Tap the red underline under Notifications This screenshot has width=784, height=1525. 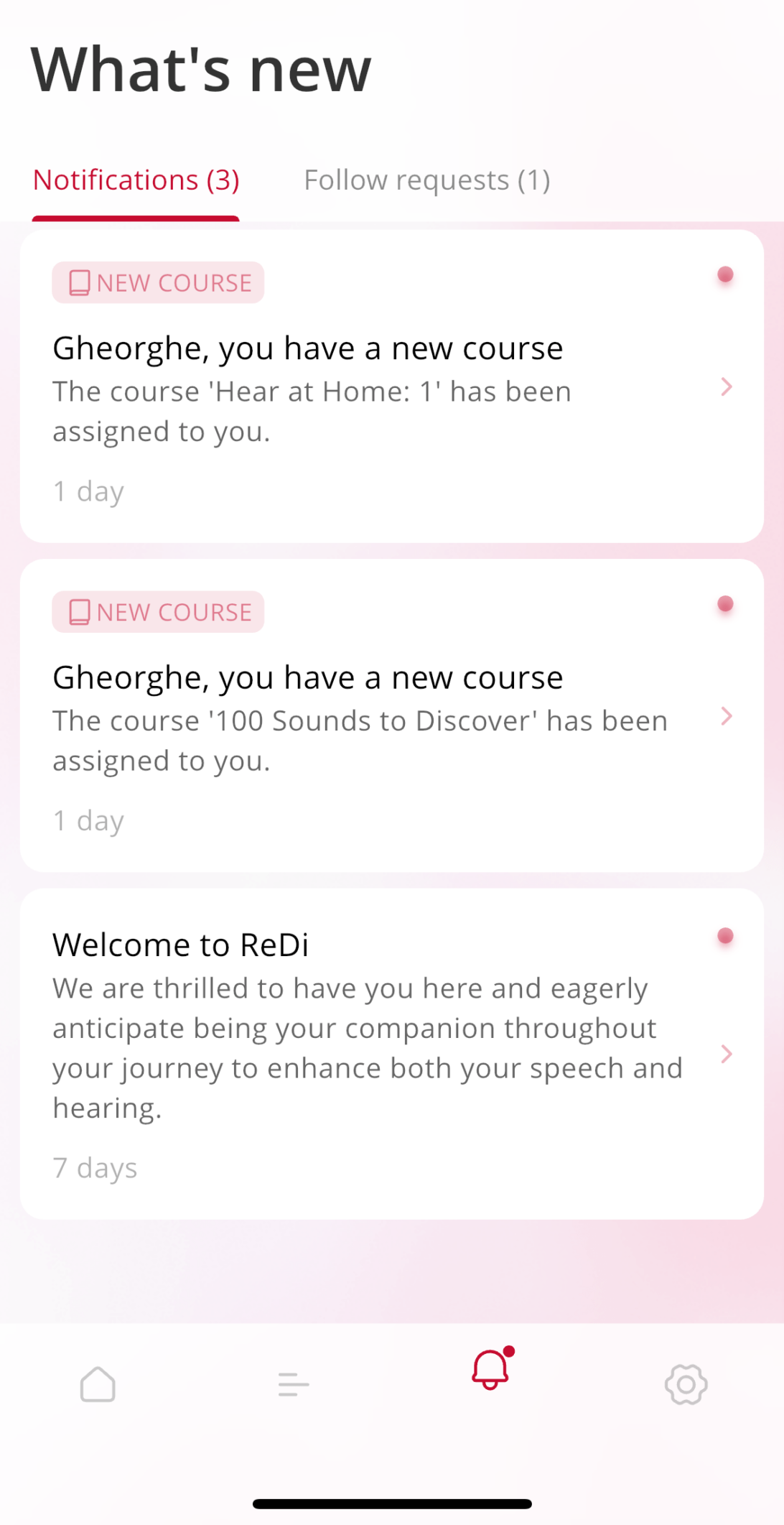coord(136,215)
